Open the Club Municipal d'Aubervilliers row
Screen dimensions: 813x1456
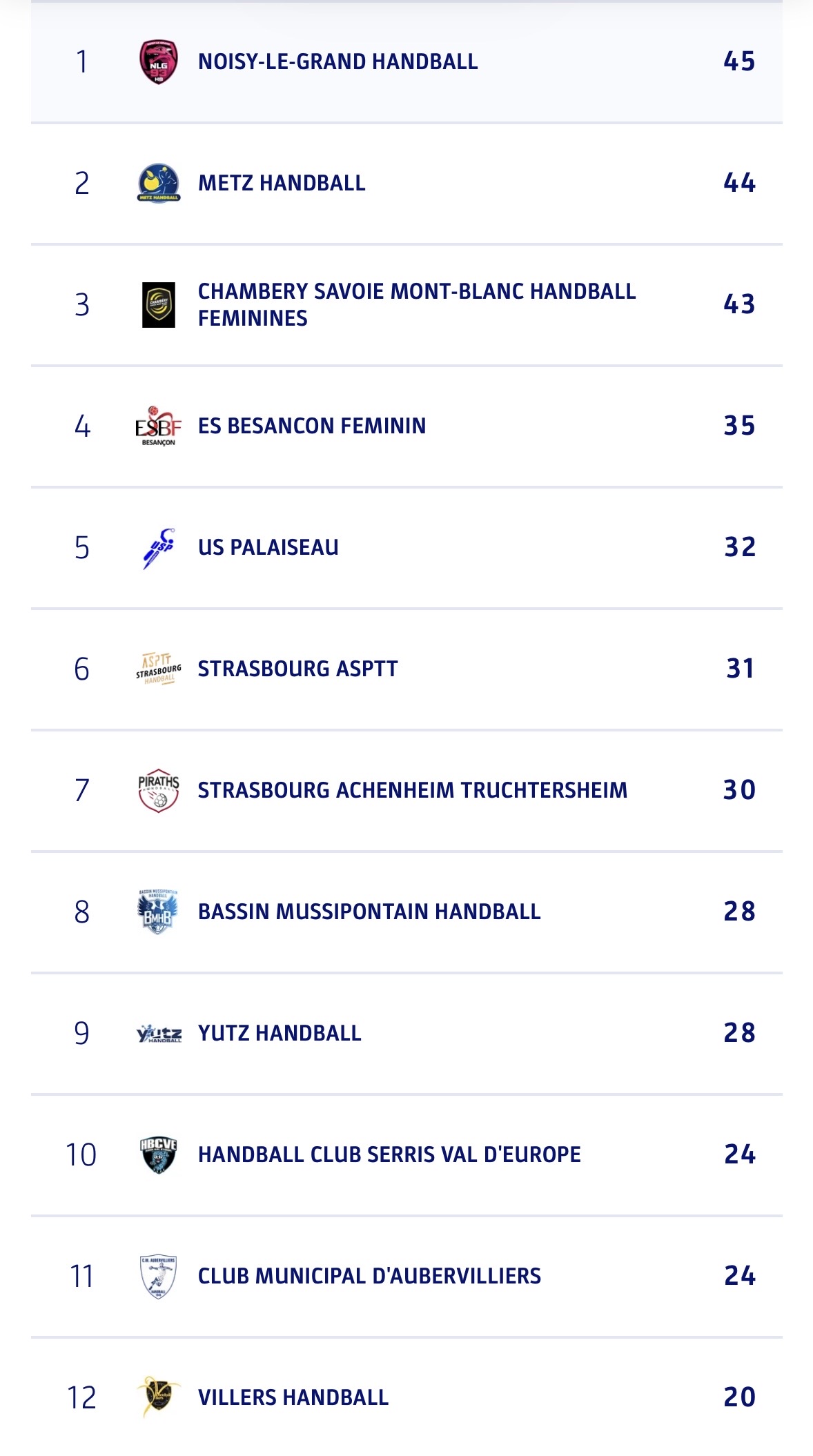pyautogui.click(x=369, y=1276)
